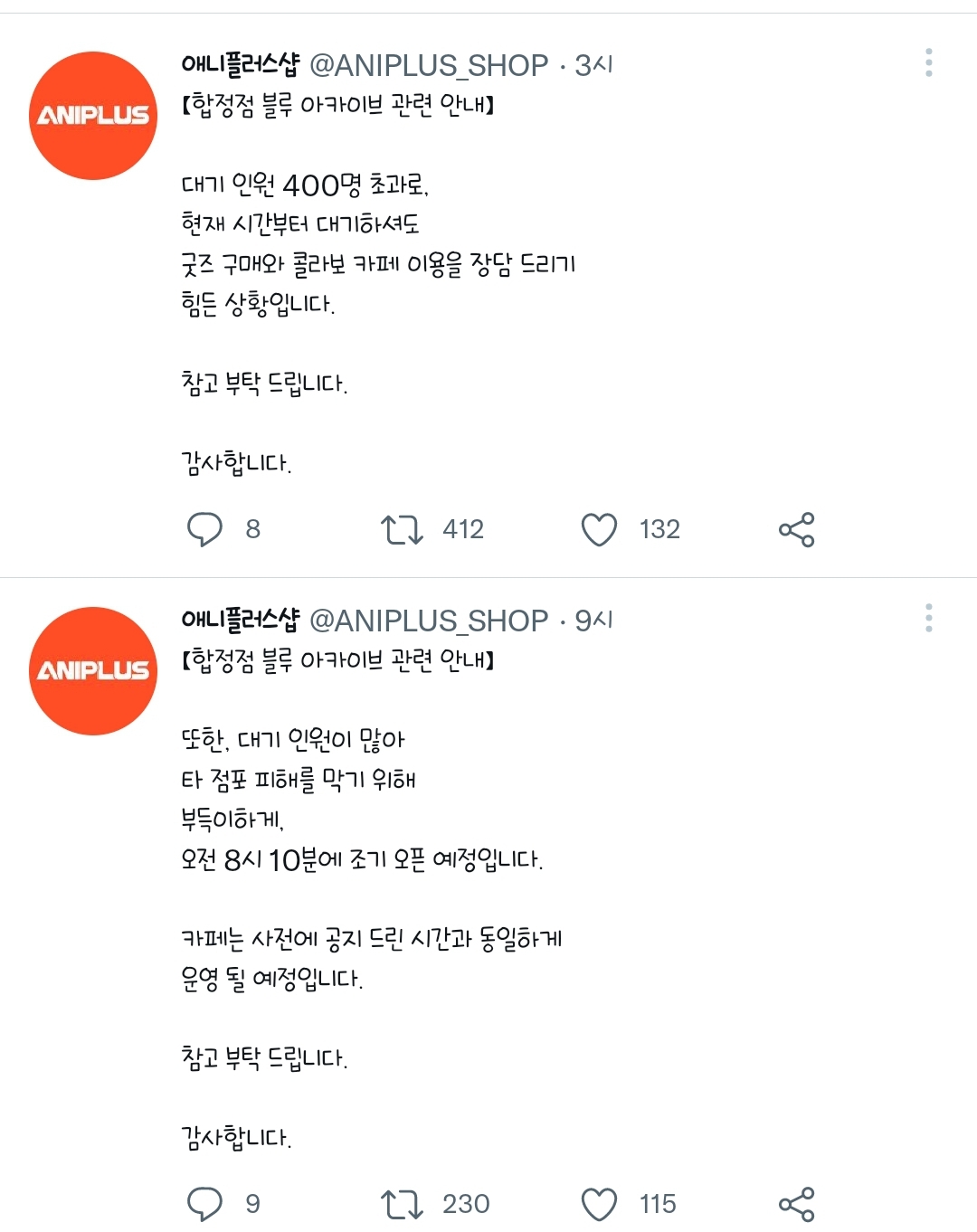Screen dimensions: 977x1232
Task: Like the tweet with 115 likes
Action: tap(599, 1204)
